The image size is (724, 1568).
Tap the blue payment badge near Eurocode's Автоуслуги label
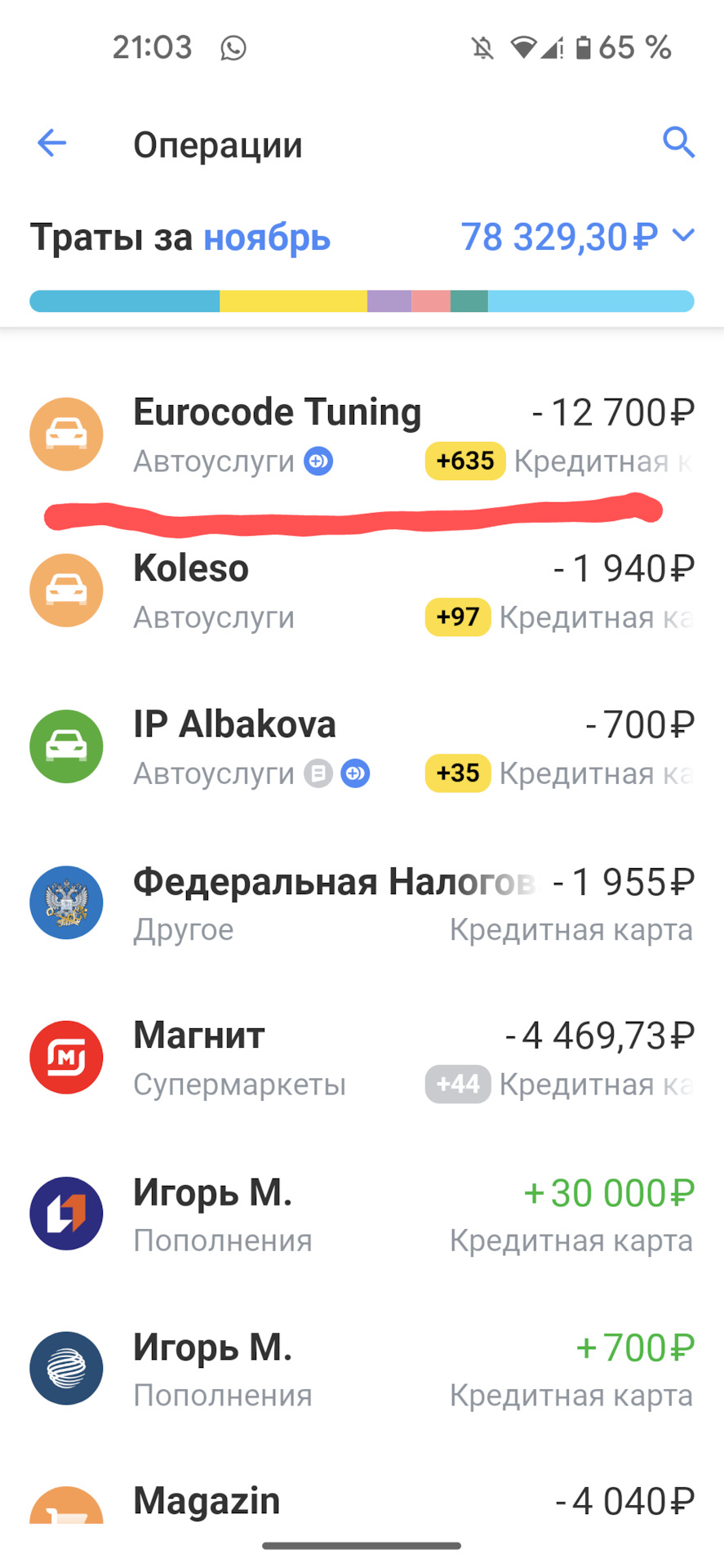click(x=318, y=461)
